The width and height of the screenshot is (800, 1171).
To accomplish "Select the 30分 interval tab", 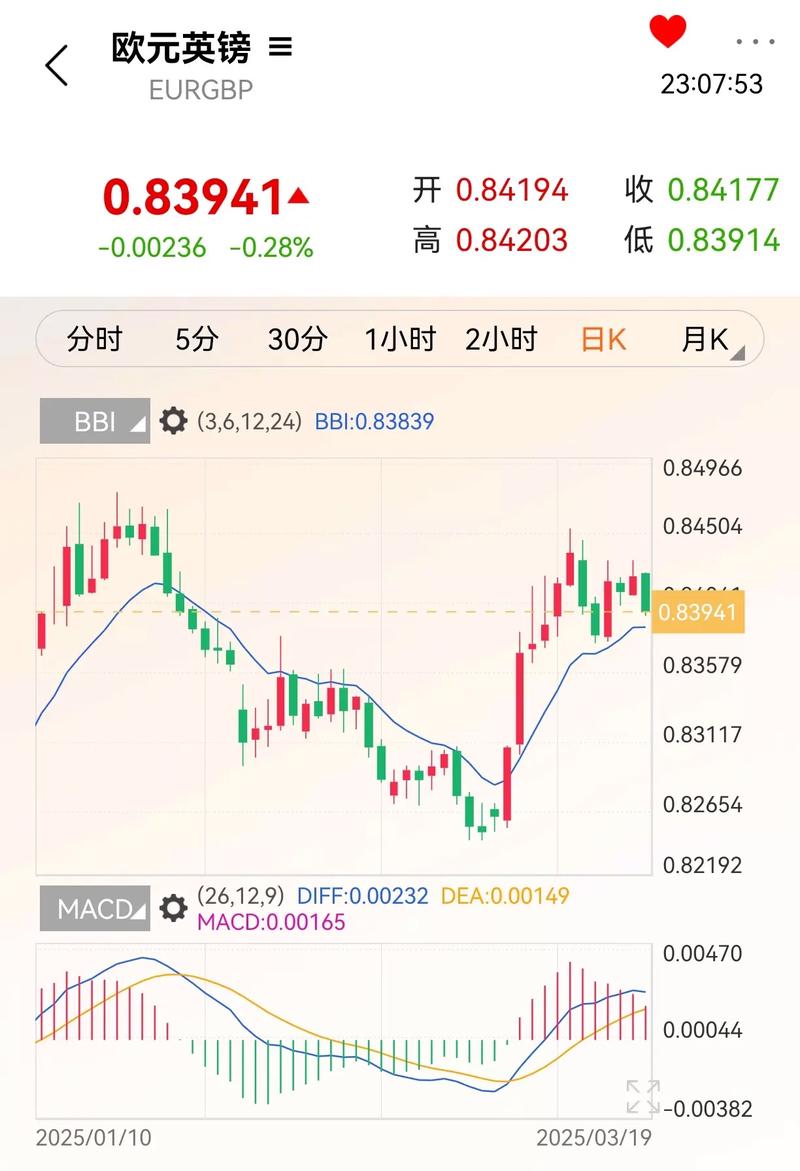I will pos(297,340).
